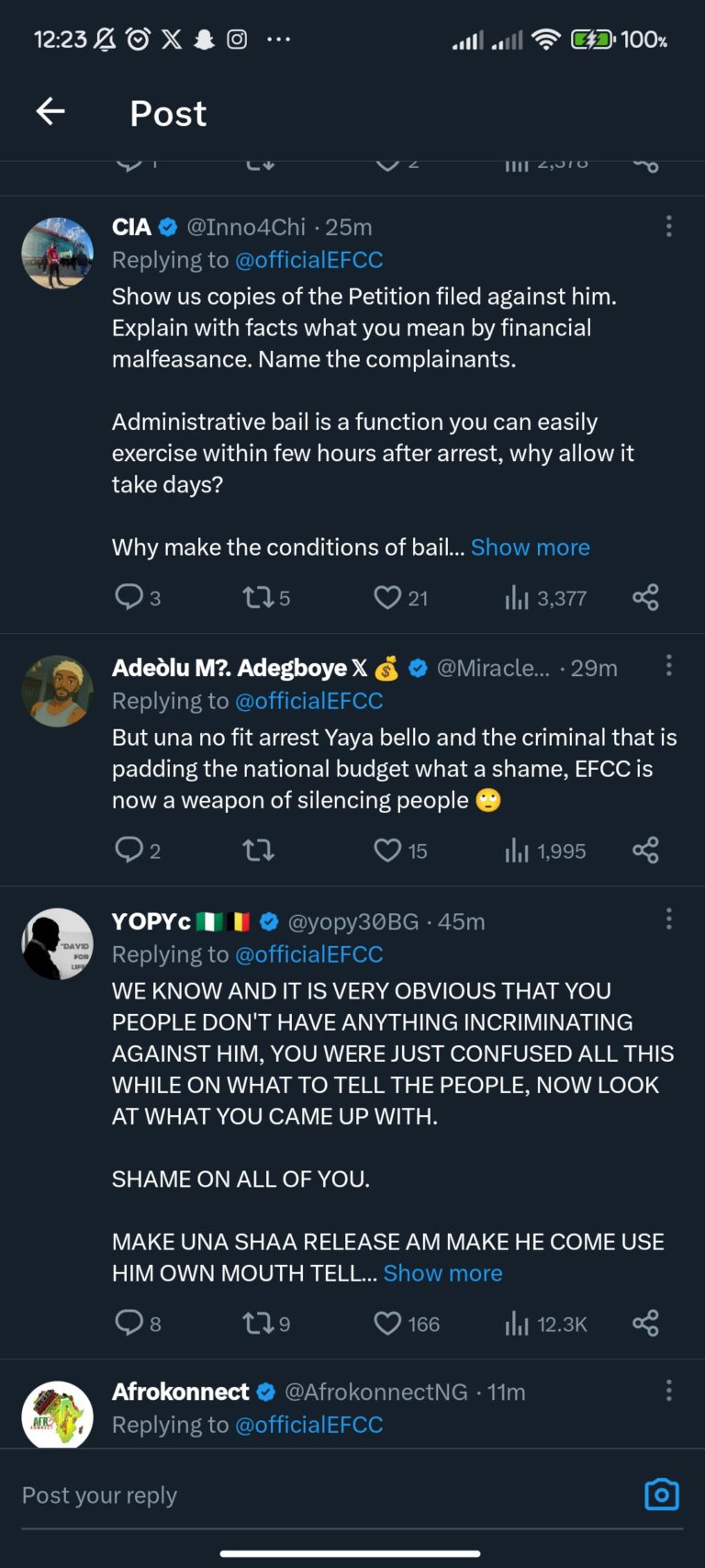
Task: Like Adeòlu M?. Adegboye's reply
Action: 400,851
